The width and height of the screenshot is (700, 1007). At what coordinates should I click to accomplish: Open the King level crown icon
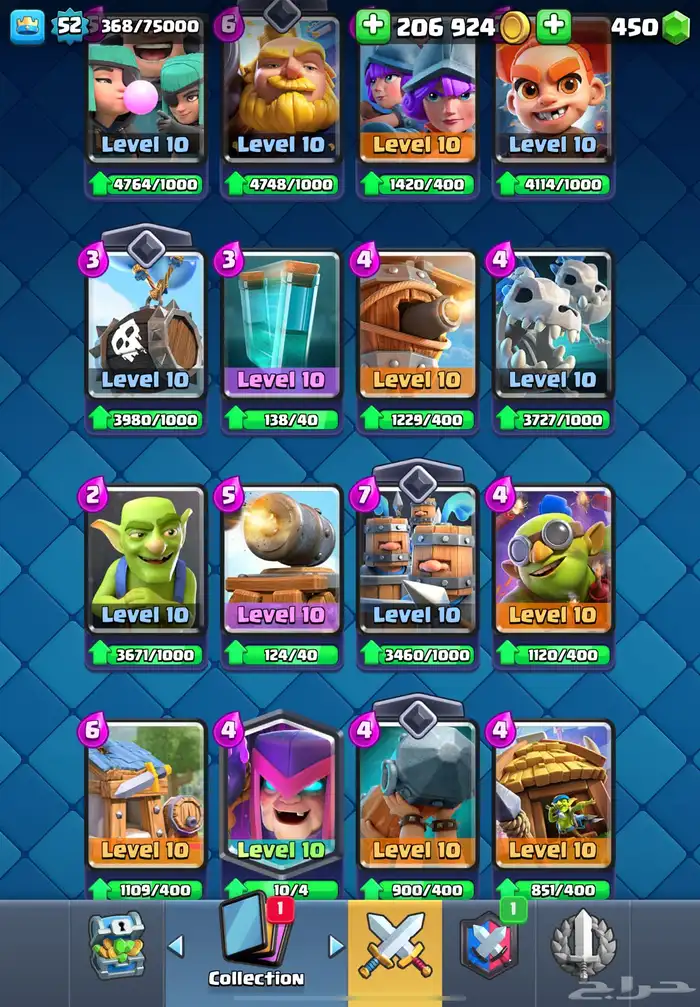click(x=28, y=27)
